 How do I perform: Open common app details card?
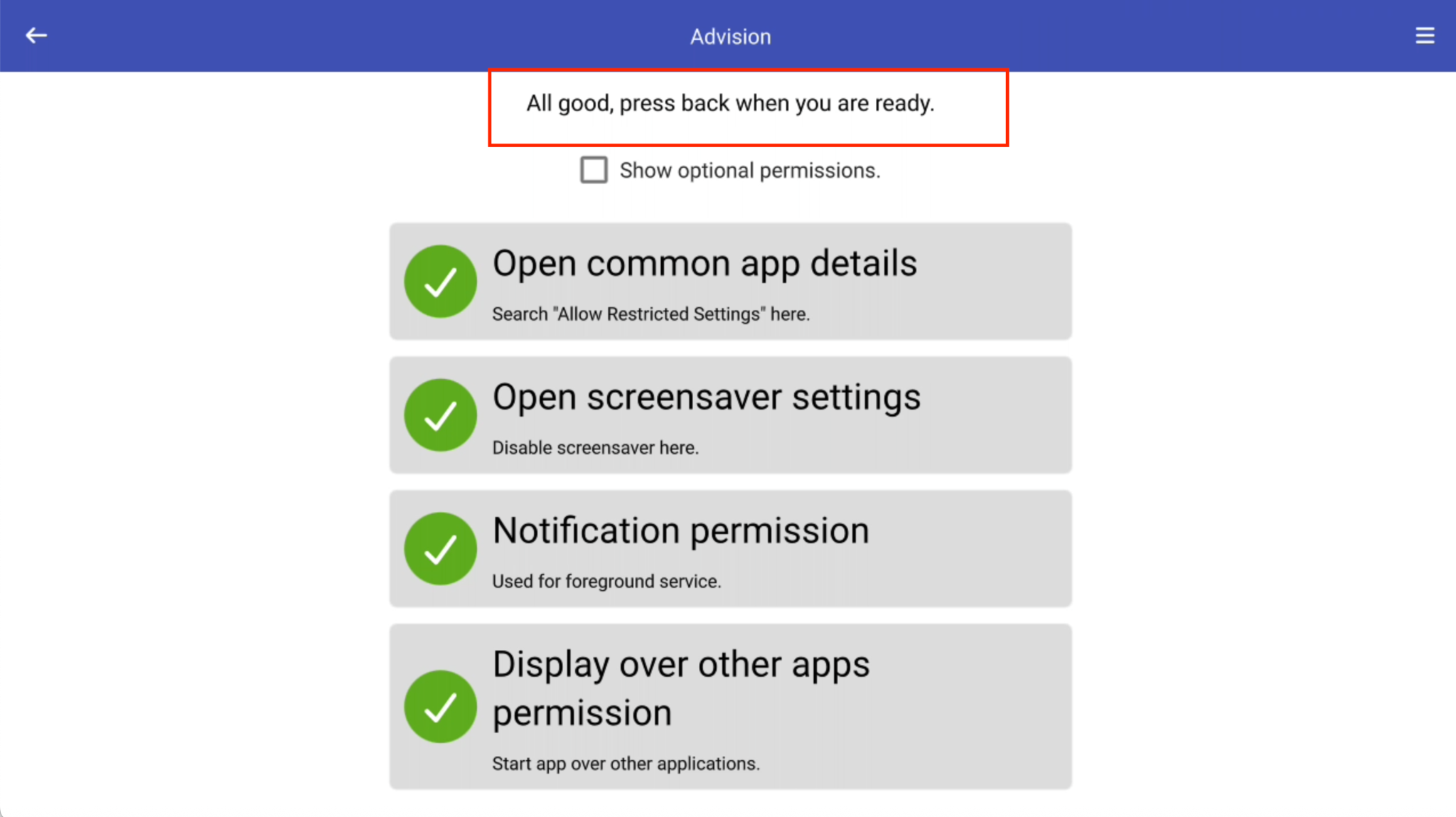pyautogui.click(x=730, y=282)
